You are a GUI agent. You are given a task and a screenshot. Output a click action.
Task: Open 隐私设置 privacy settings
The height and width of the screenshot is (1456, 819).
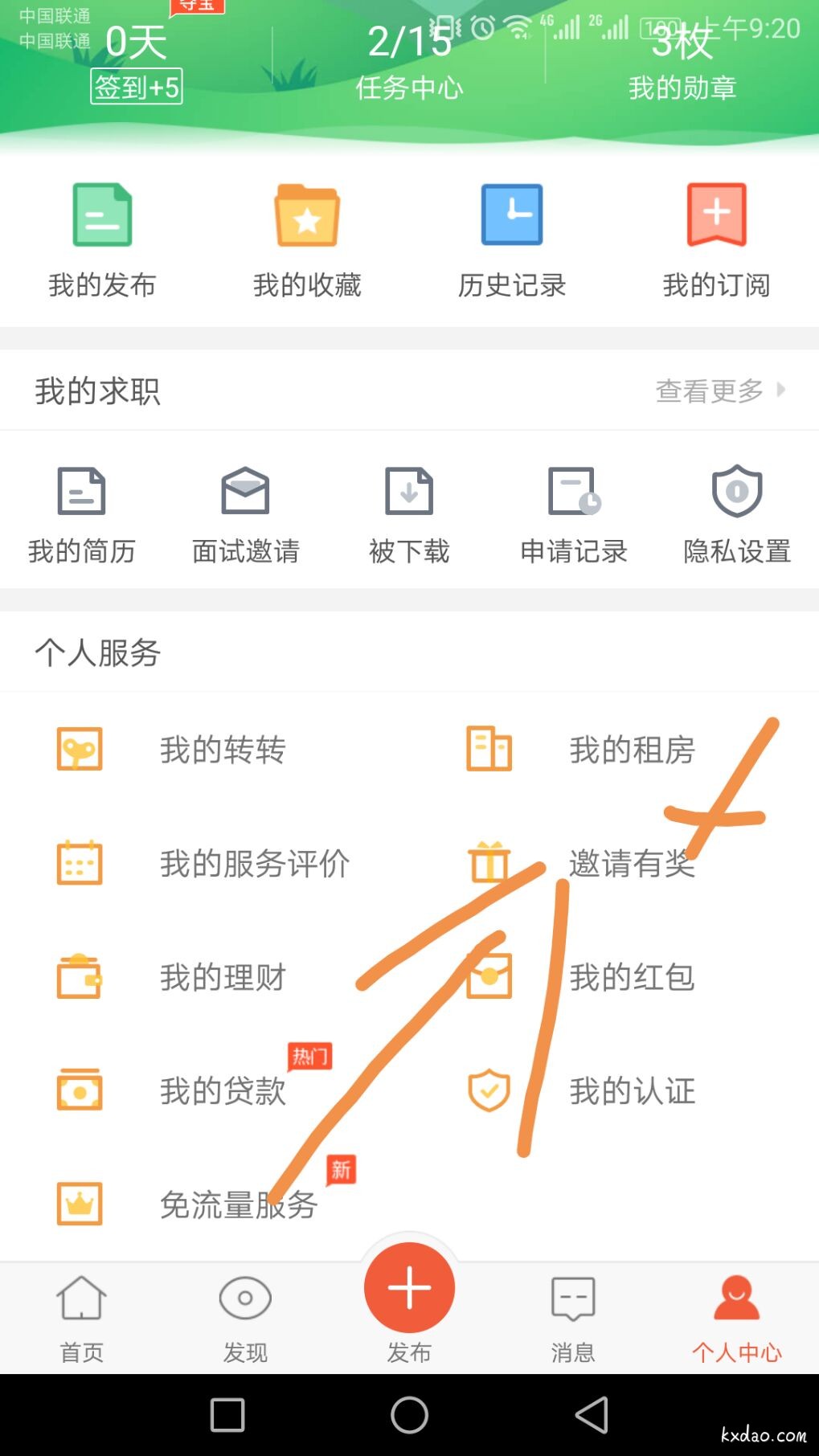[x=737, y=514]
